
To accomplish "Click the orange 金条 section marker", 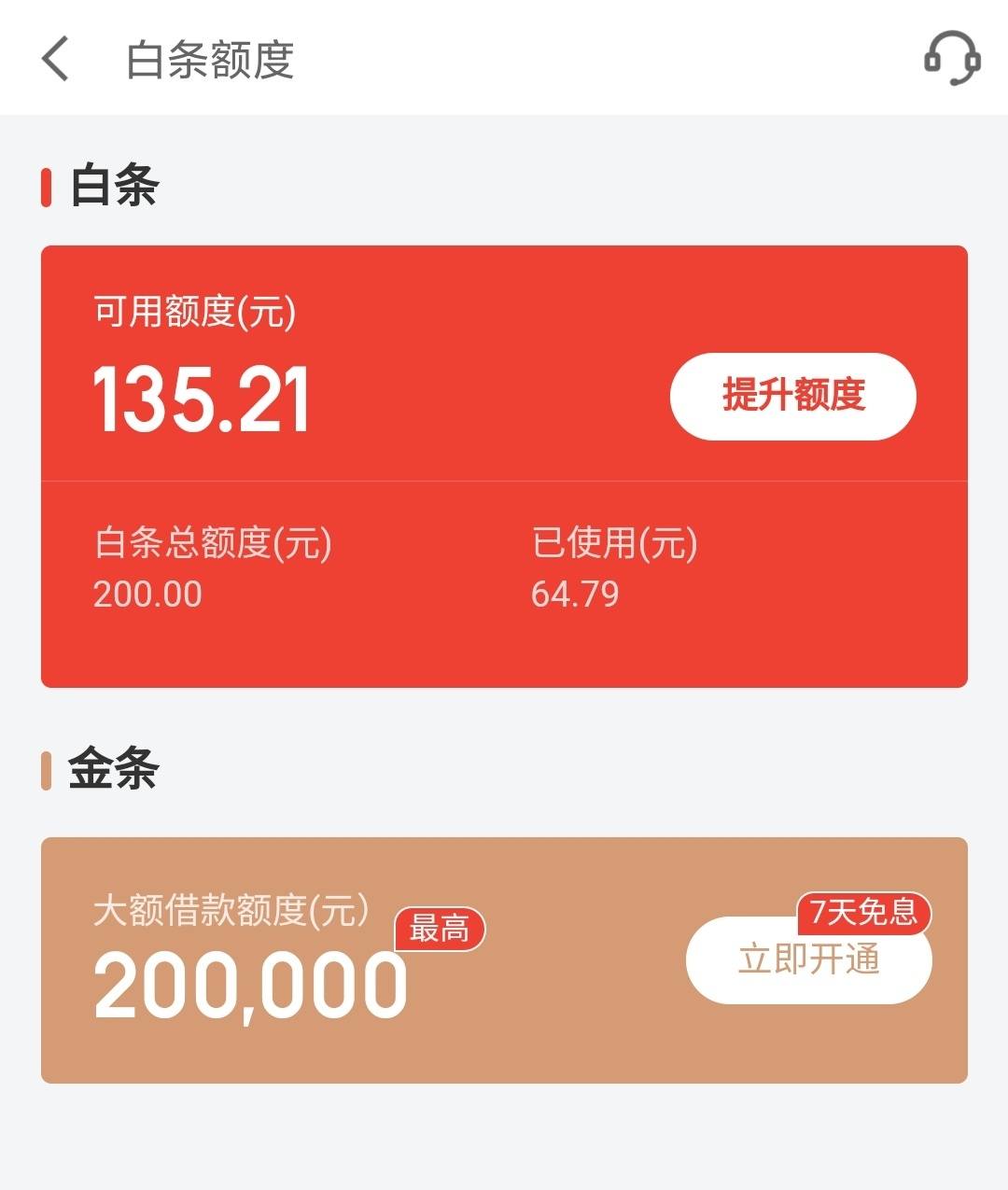I will click(44, 771).
